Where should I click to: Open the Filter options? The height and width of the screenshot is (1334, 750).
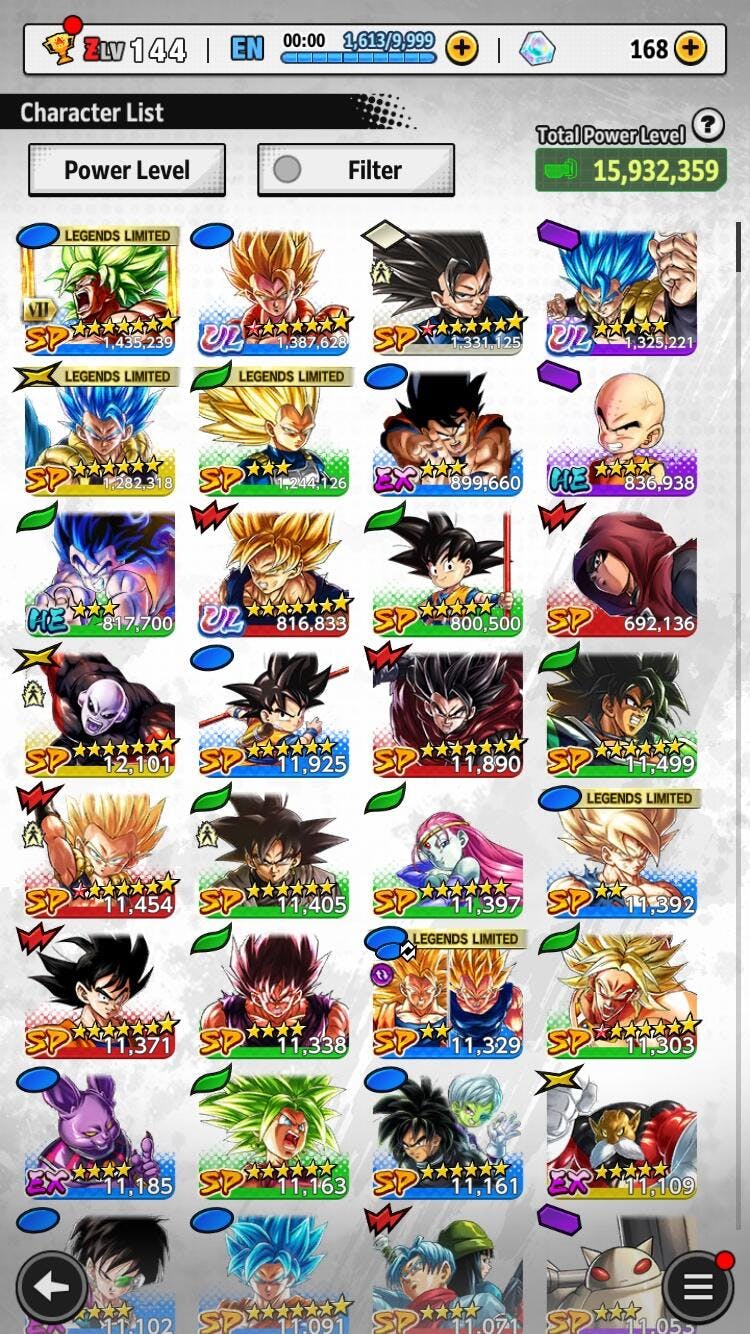(356, 170)
